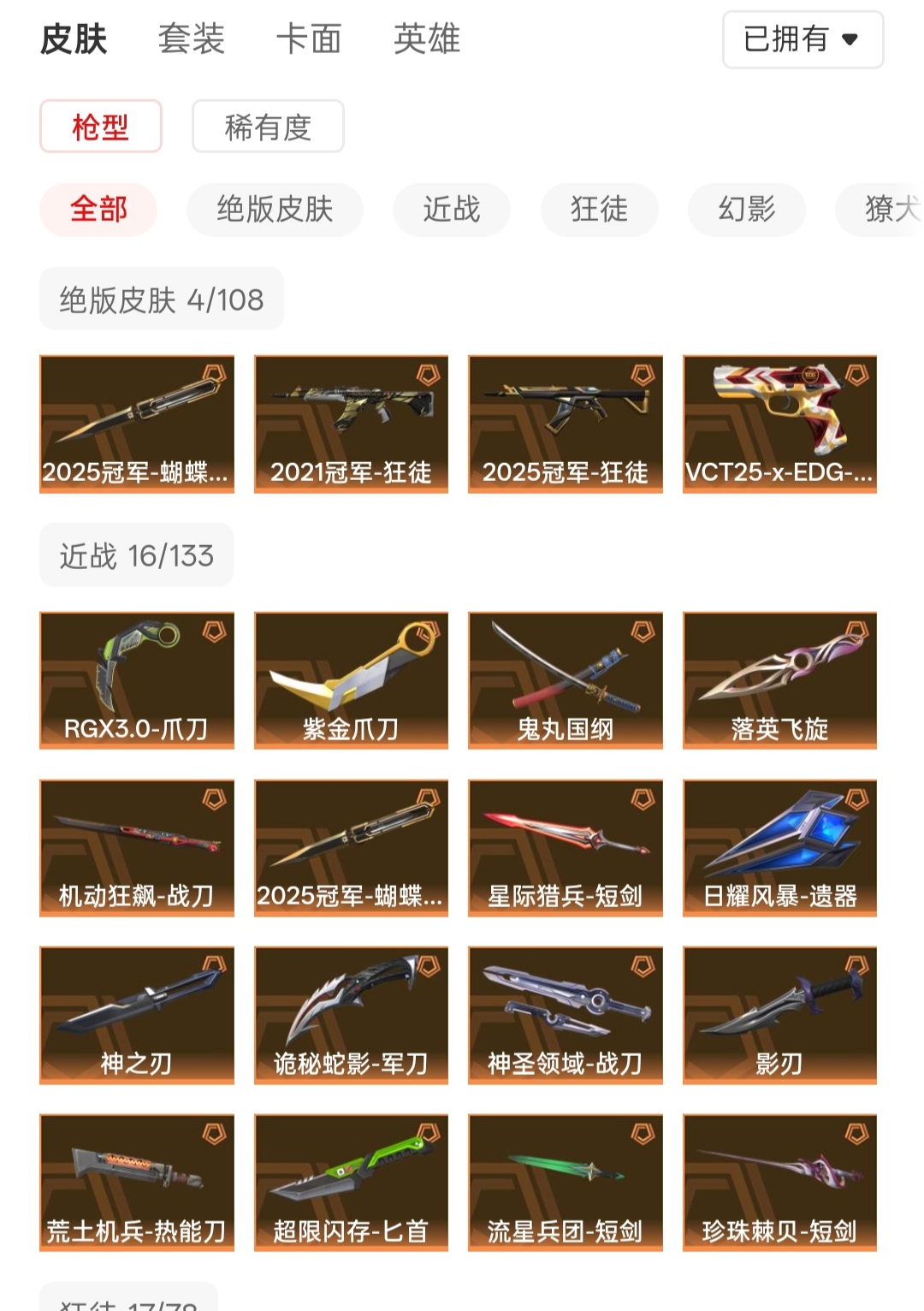
Task: Tap the 珍珠棘贝-短剑 skin
Action: [x=779, y=1183]
